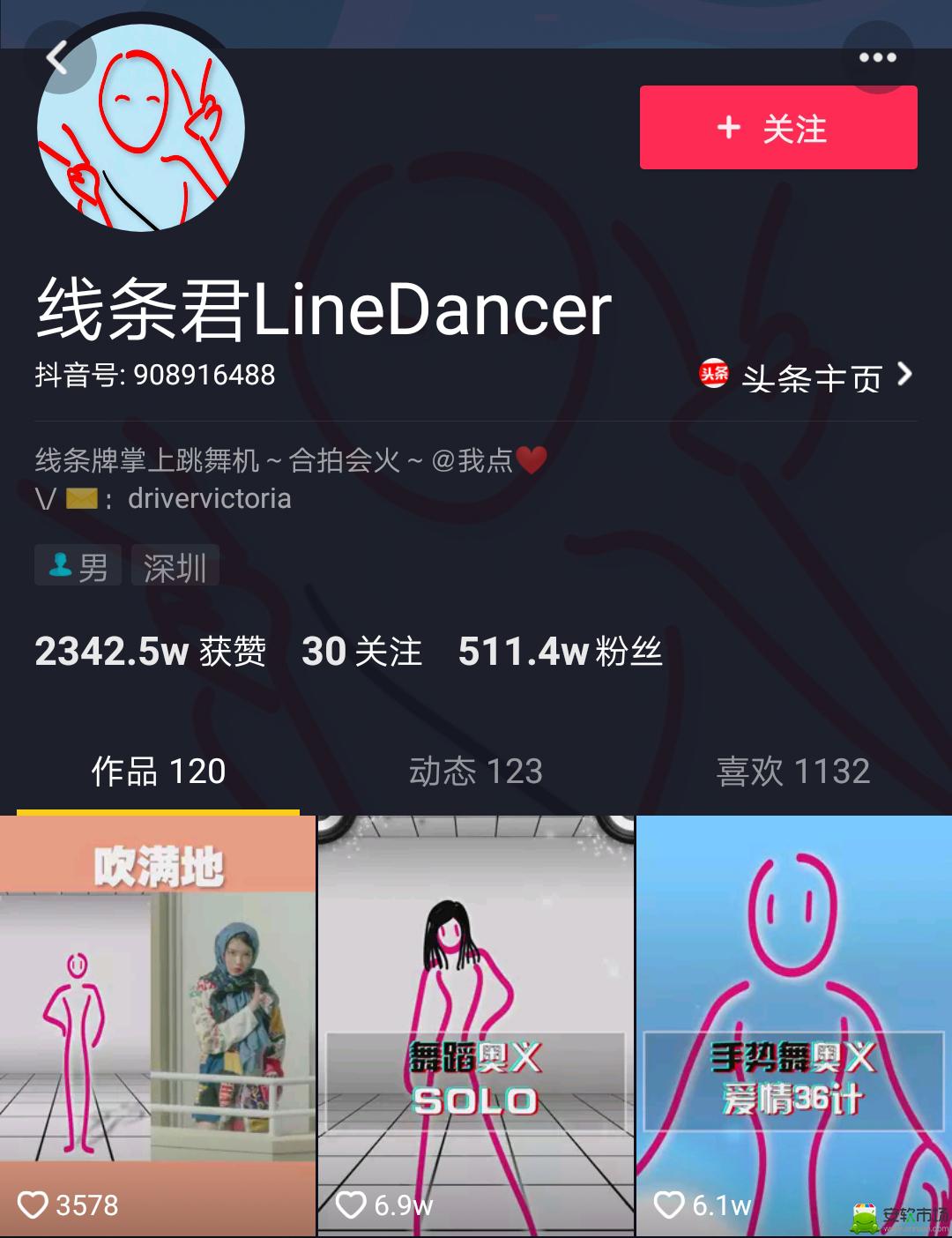The width and height of the screenshot is (952, 1238).
Task: View the 30 关注 following list
Action: (x=361, y=652)
